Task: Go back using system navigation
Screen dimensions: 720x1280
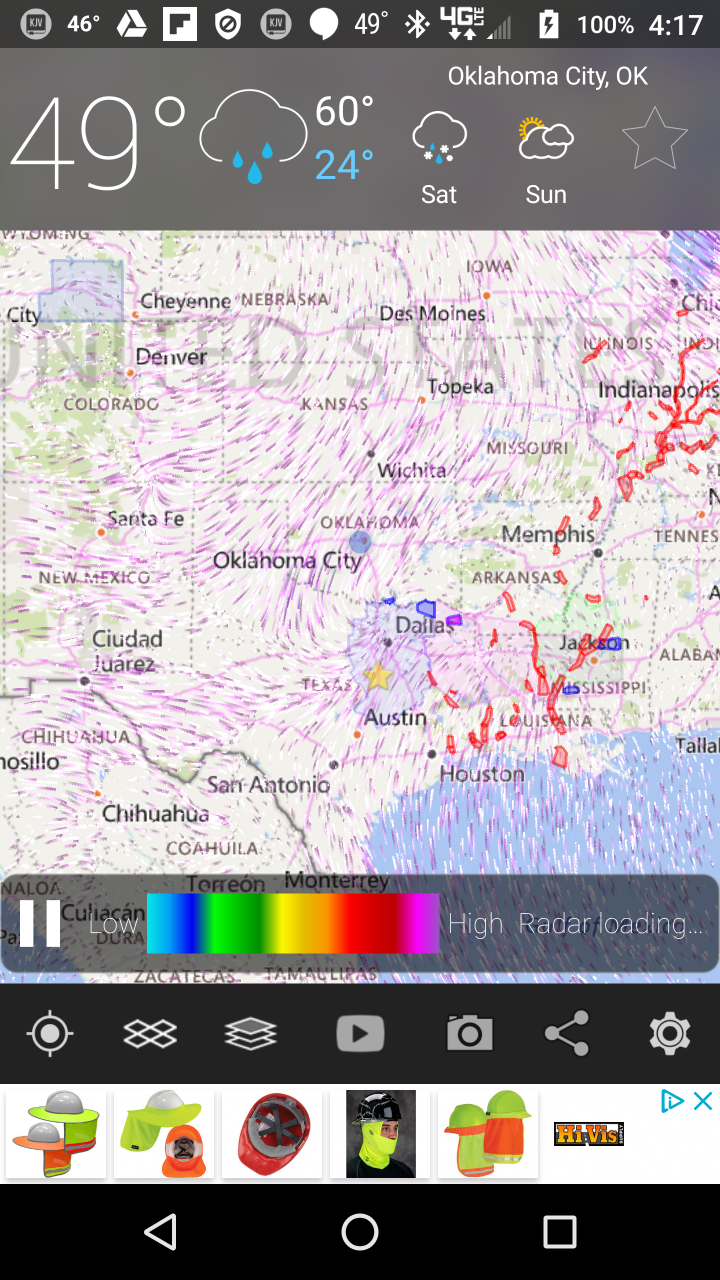Action: pyautogui.click(x=160, y=1232)
